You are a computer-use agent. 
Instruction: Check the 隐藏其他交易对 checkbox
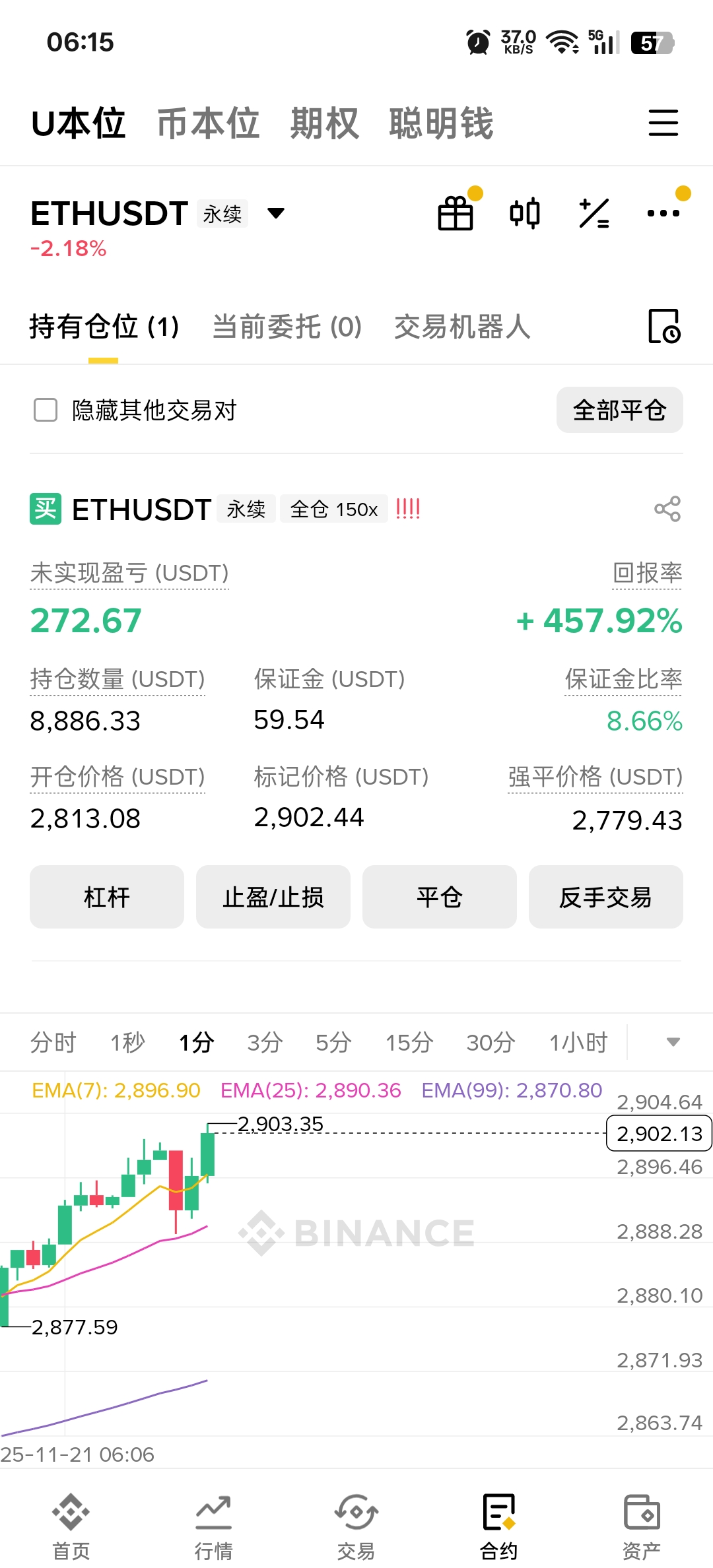click(46, 410)
